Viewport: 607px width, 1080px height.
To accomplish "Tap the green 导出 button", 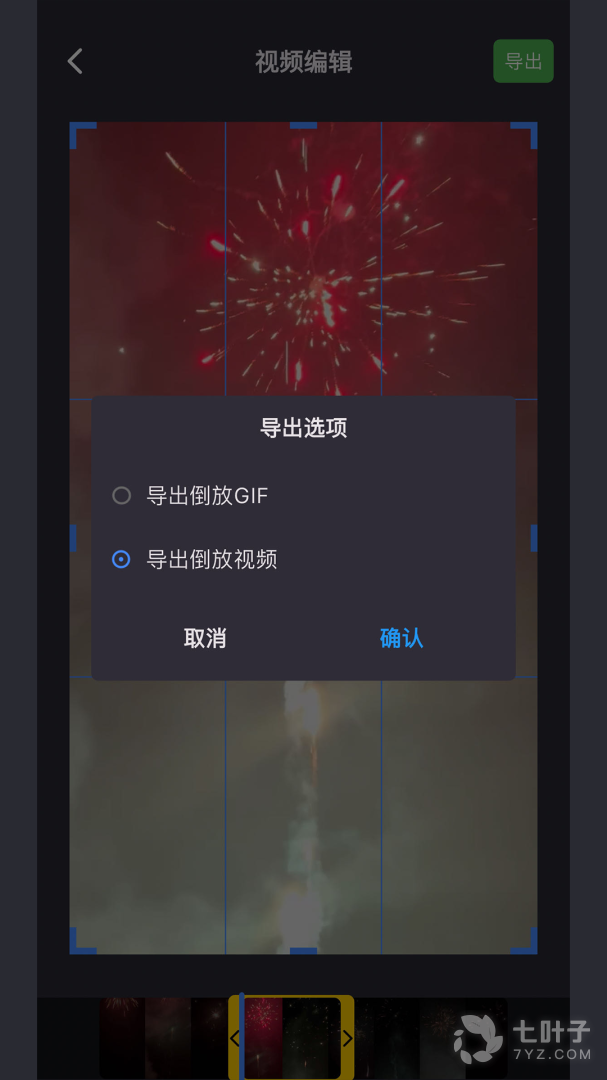I will [524, 61].
